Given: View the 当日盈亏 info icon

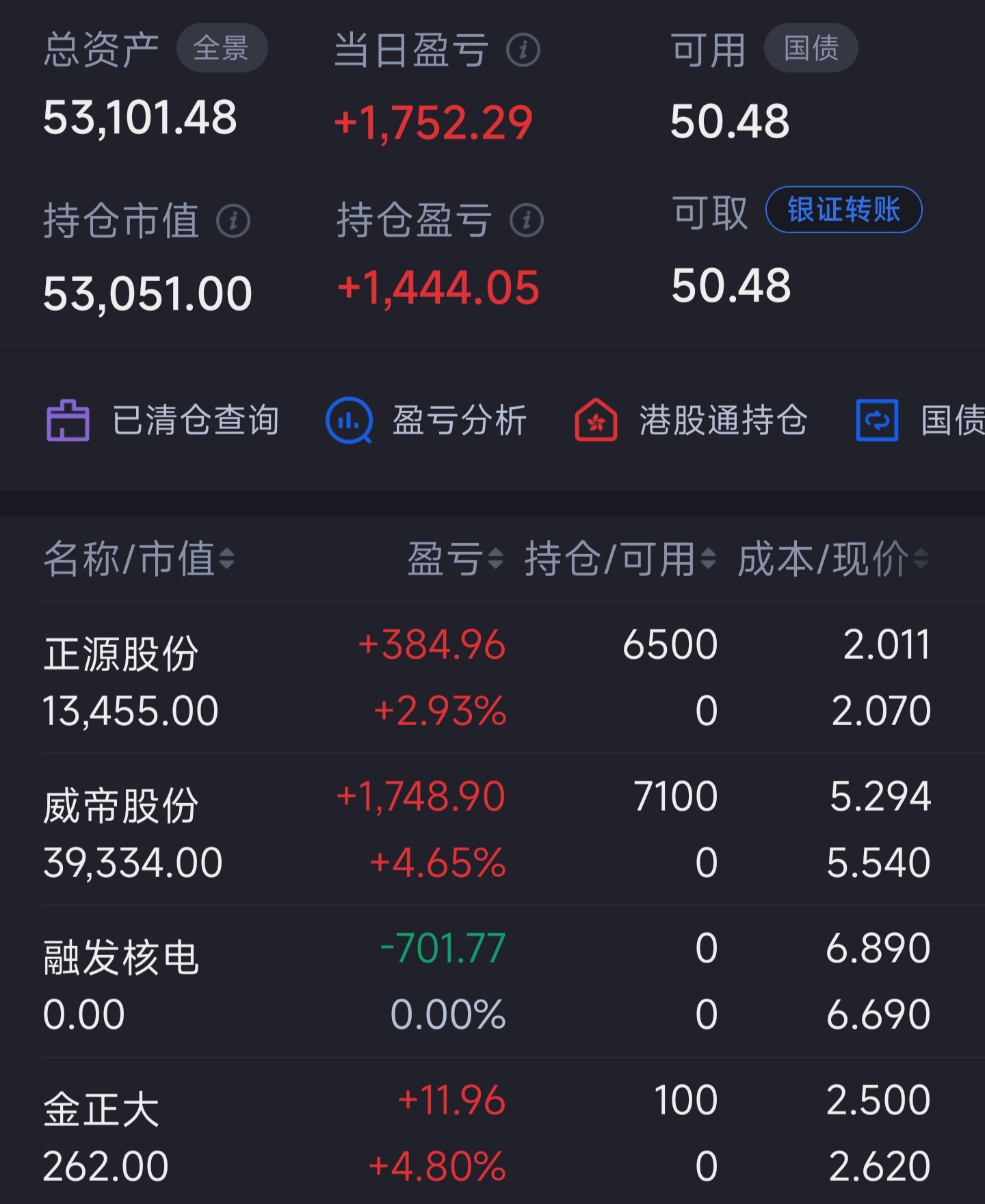Looking at the screenshot, I should pyautogui.click(x=524, y=49).
